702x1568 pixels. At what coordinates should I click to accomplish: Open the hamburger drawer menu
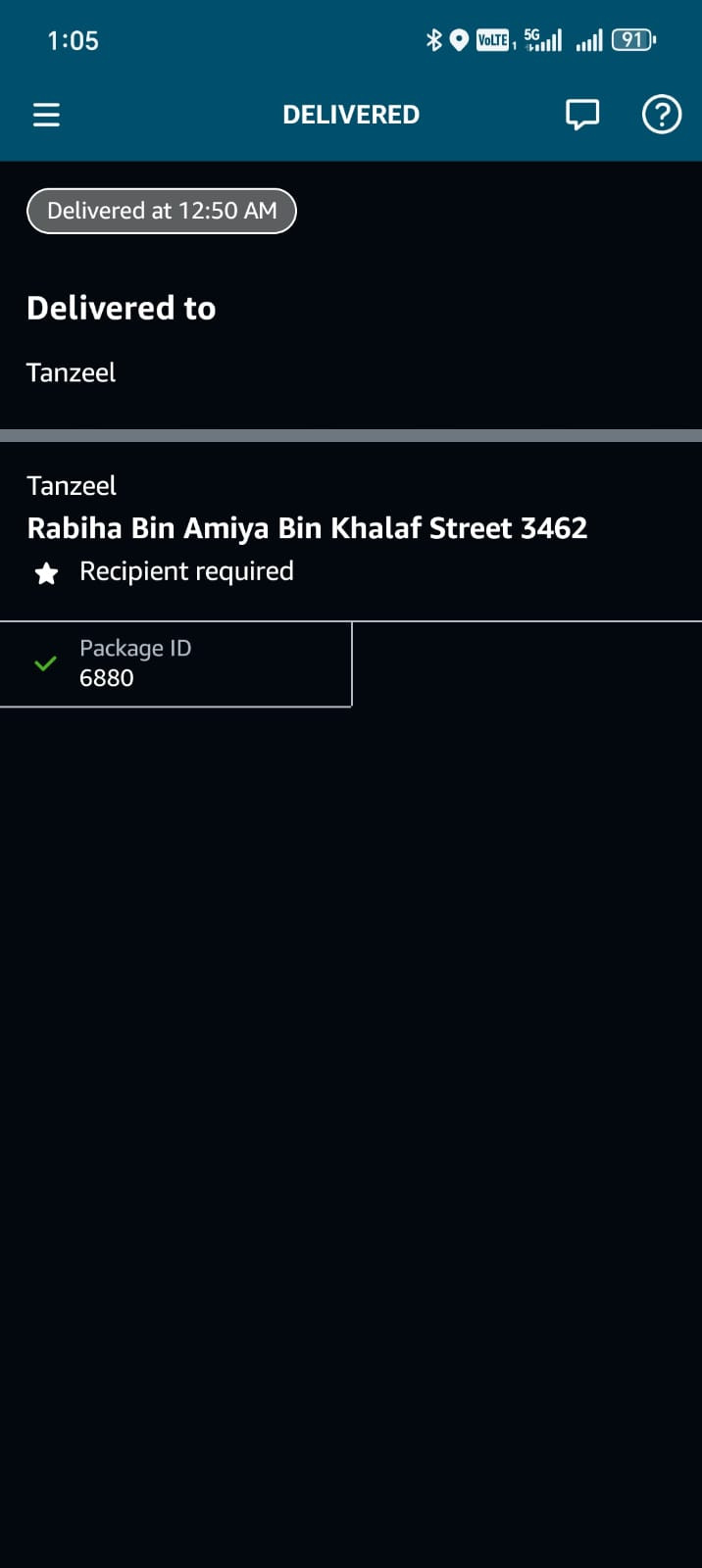(46, 115)
